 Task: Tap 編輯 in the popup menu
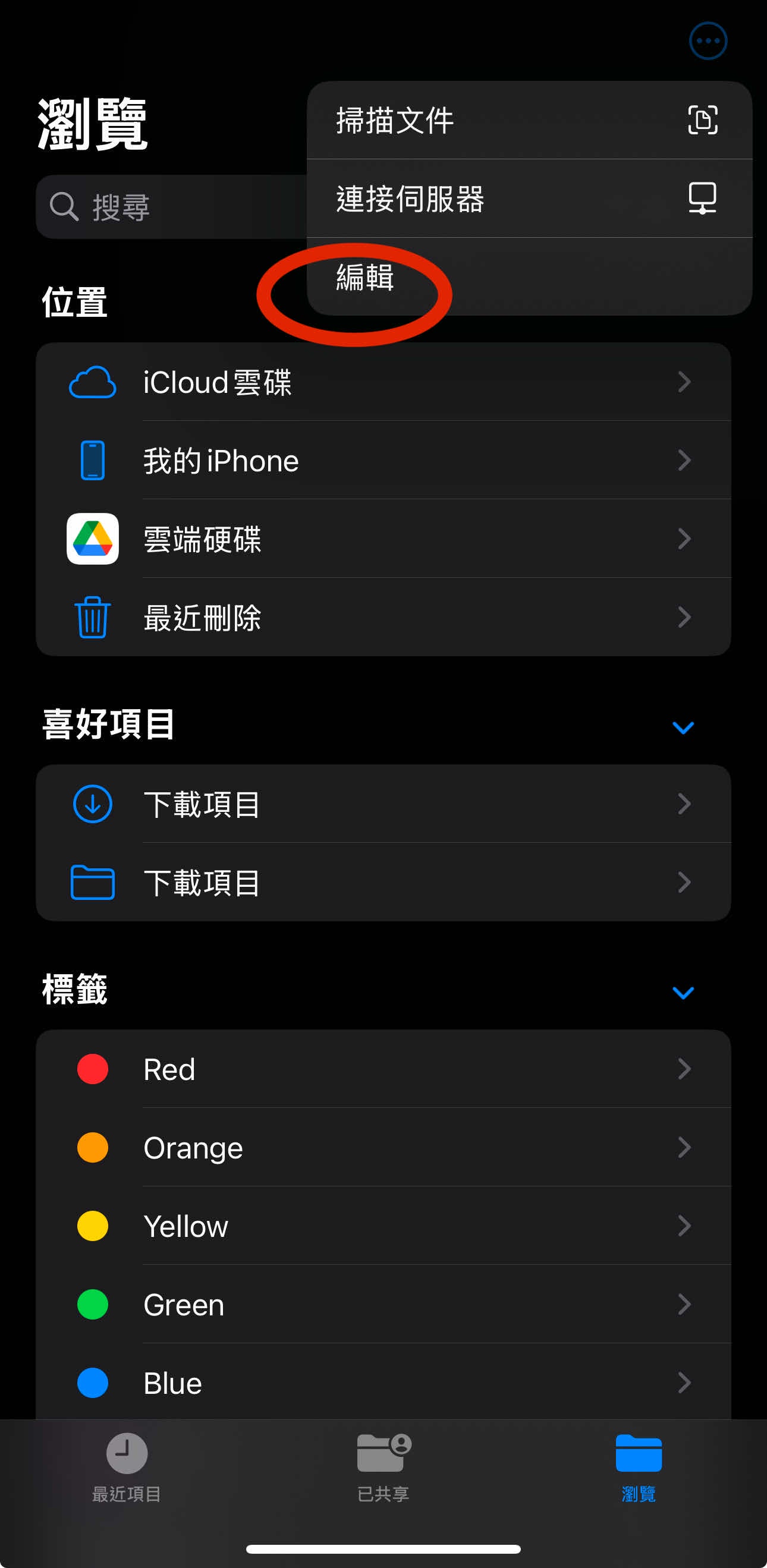point(529,277)
